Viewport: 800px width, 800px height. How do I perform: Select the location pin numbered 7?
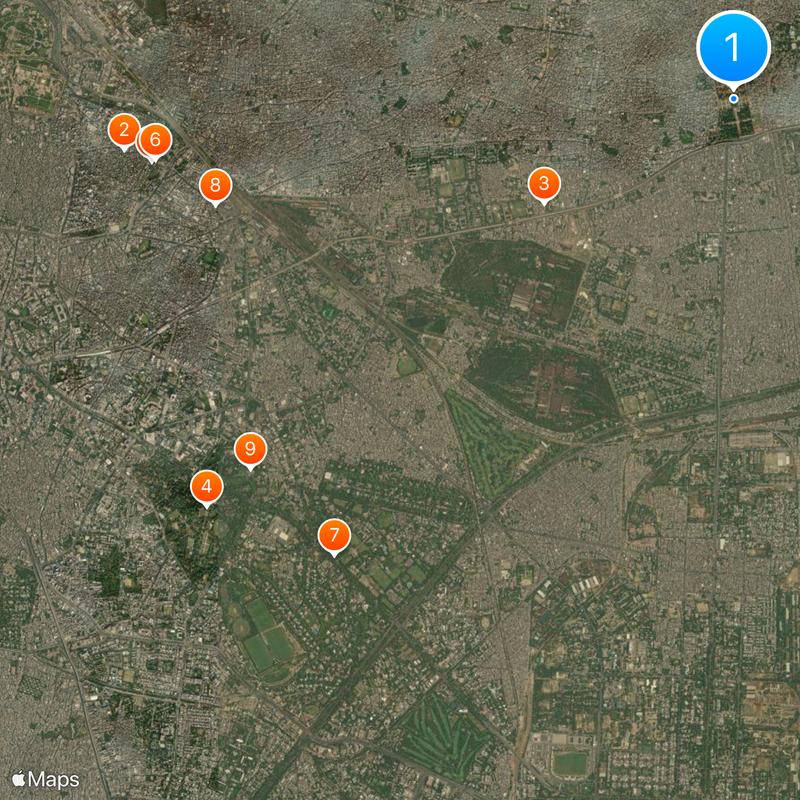[x=334, y=535]
